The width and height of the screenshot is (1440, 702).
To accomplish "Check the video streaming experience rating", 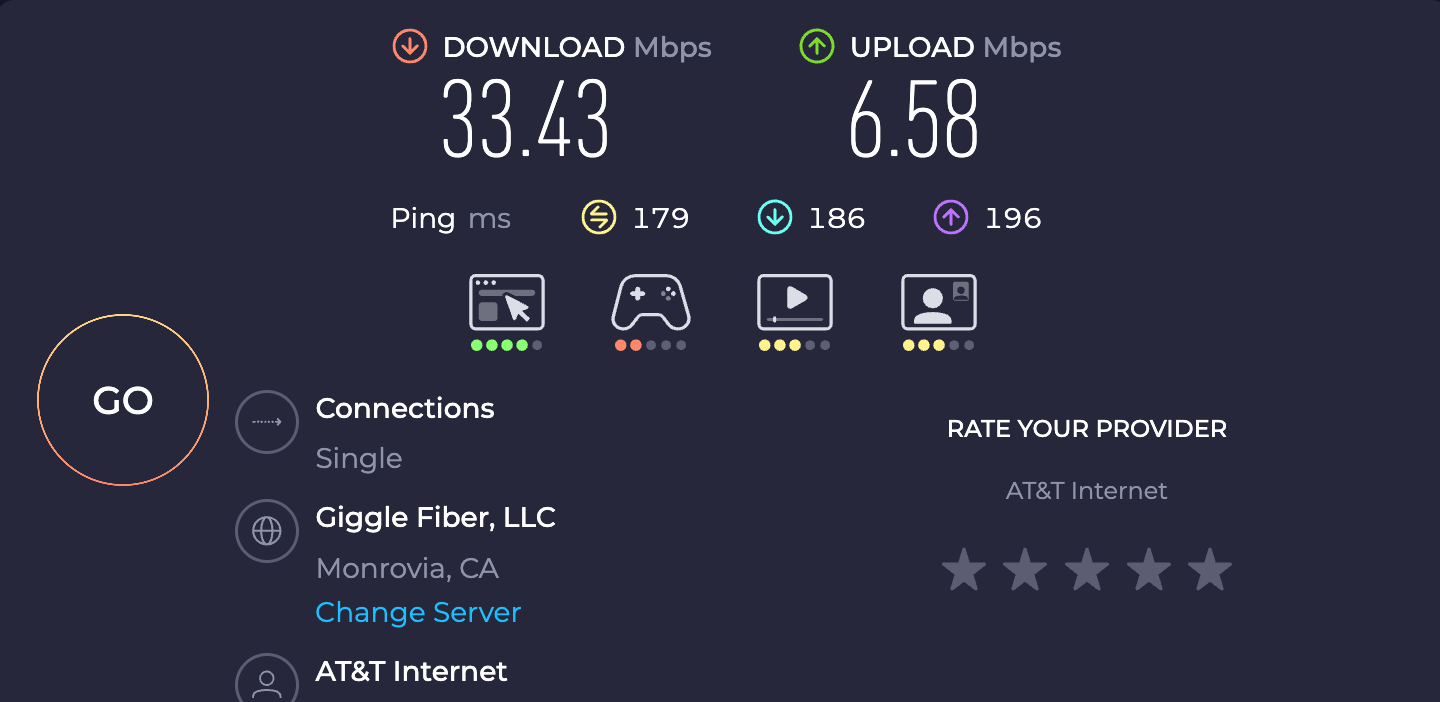I will [795, 303].
